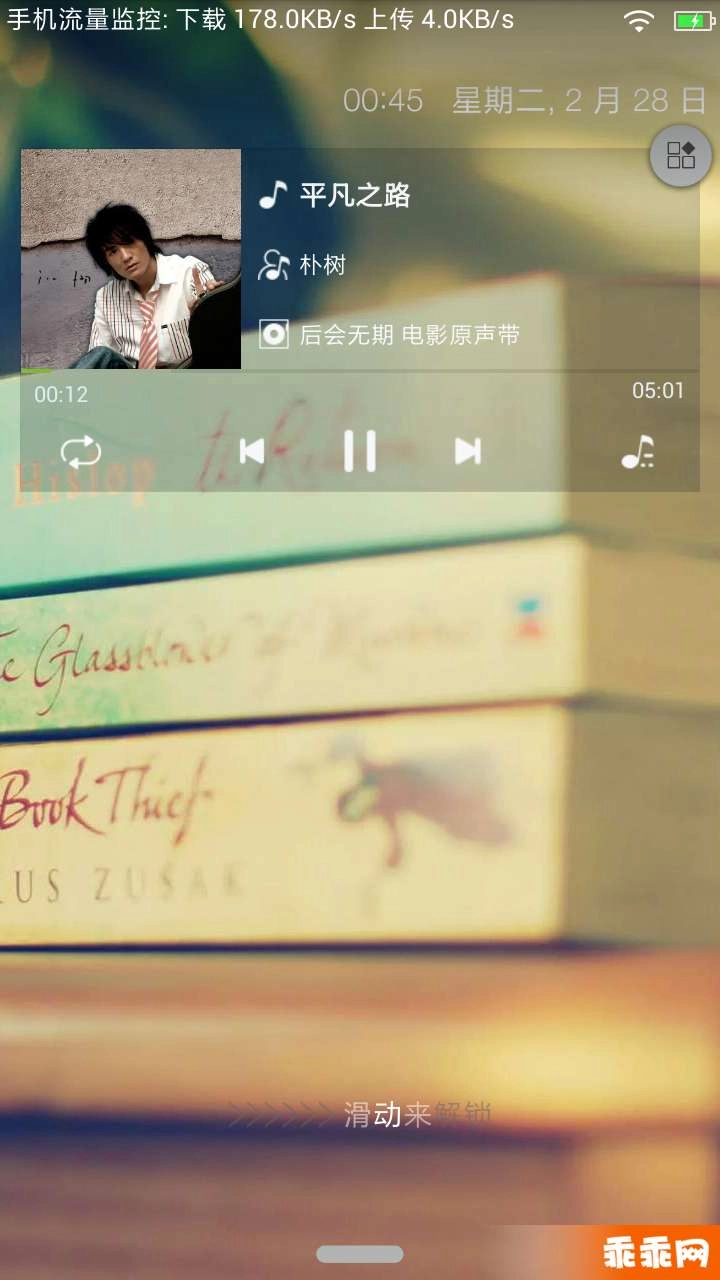Tap the widget switcher round button
The width and height of the screenshot is (720, 1280).
(681, 155)
